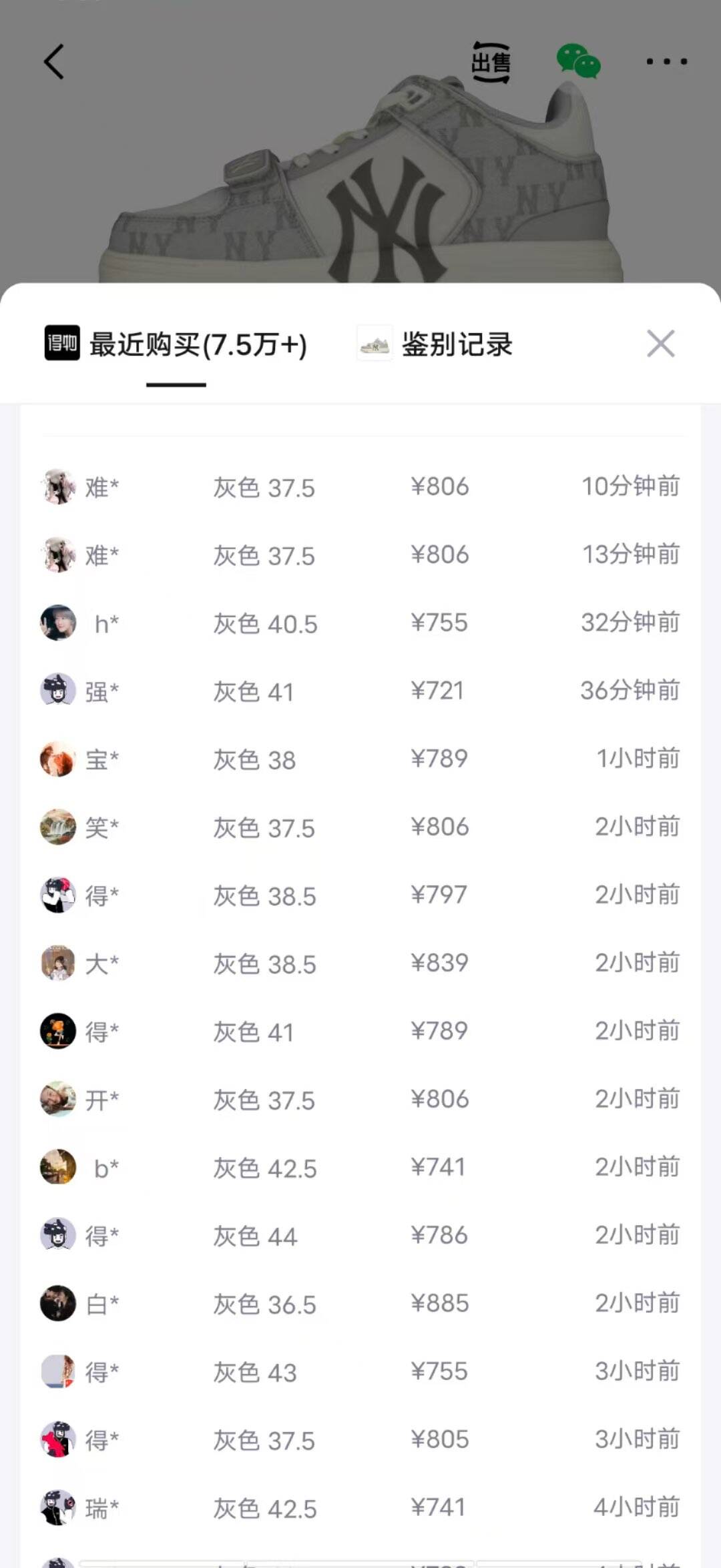Open the three-dot overflow menu
Screen dimensions: 721x1568
pos(666,62)
